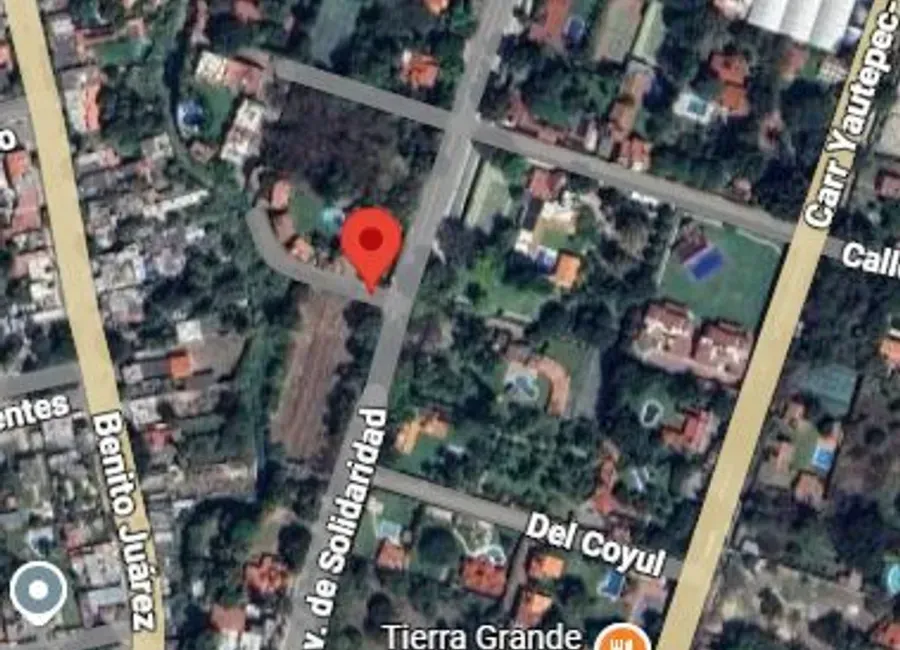Tap the red location pin marker
The width and height of the screenshot is (900, 650).
[x=371, y=242]
